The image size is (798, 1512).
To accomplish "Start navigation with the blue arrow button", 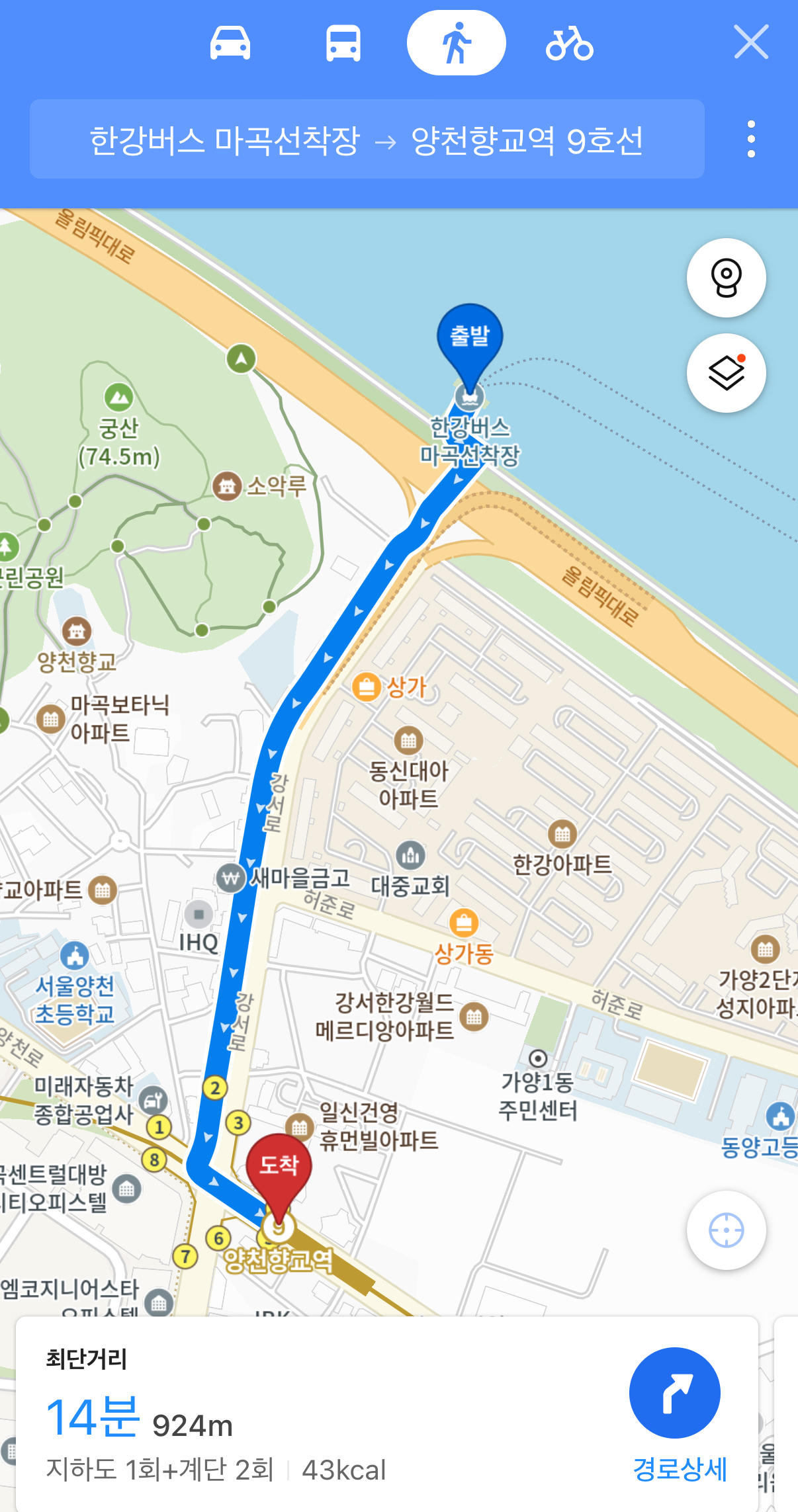I will [x=674, y=1393].
